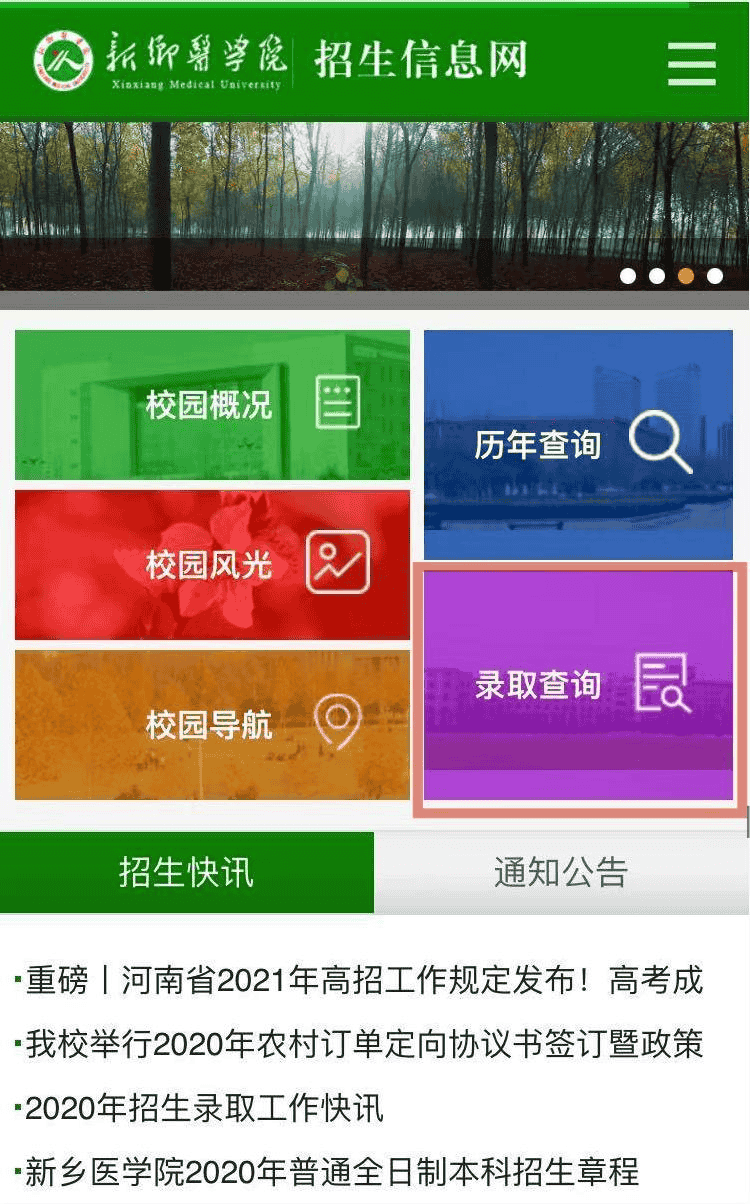This screenshot has height=1204, width=750.
Task: Switch to the 招生快讯 tab
Action: [x=187, y=872]
